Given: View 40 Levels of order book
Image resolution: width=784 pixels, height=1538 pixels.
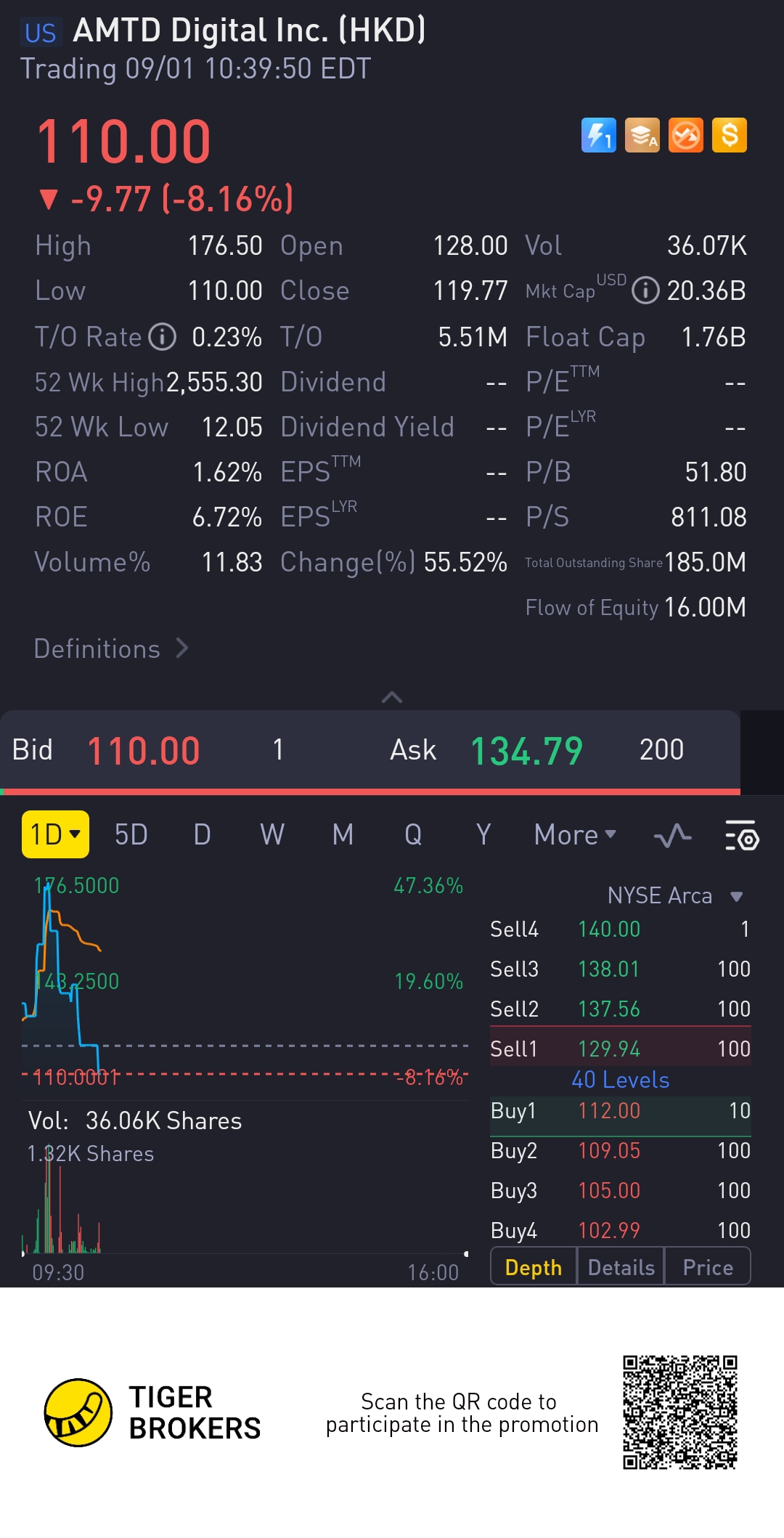Looking at the screenshot, I should (621, 1080).
